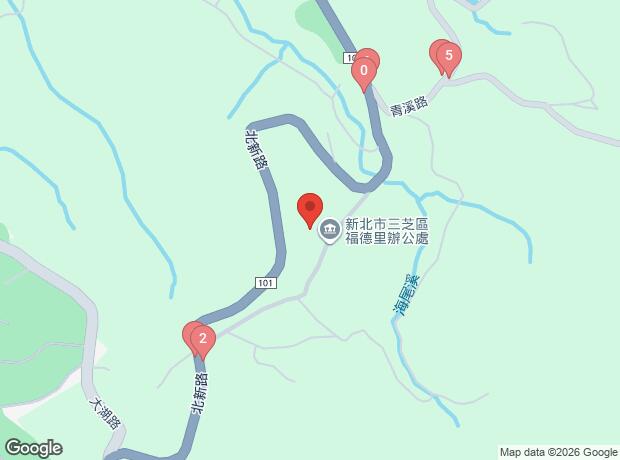Open the 新北市三芝區福德里辦公處 place icon

coord(330,231)
